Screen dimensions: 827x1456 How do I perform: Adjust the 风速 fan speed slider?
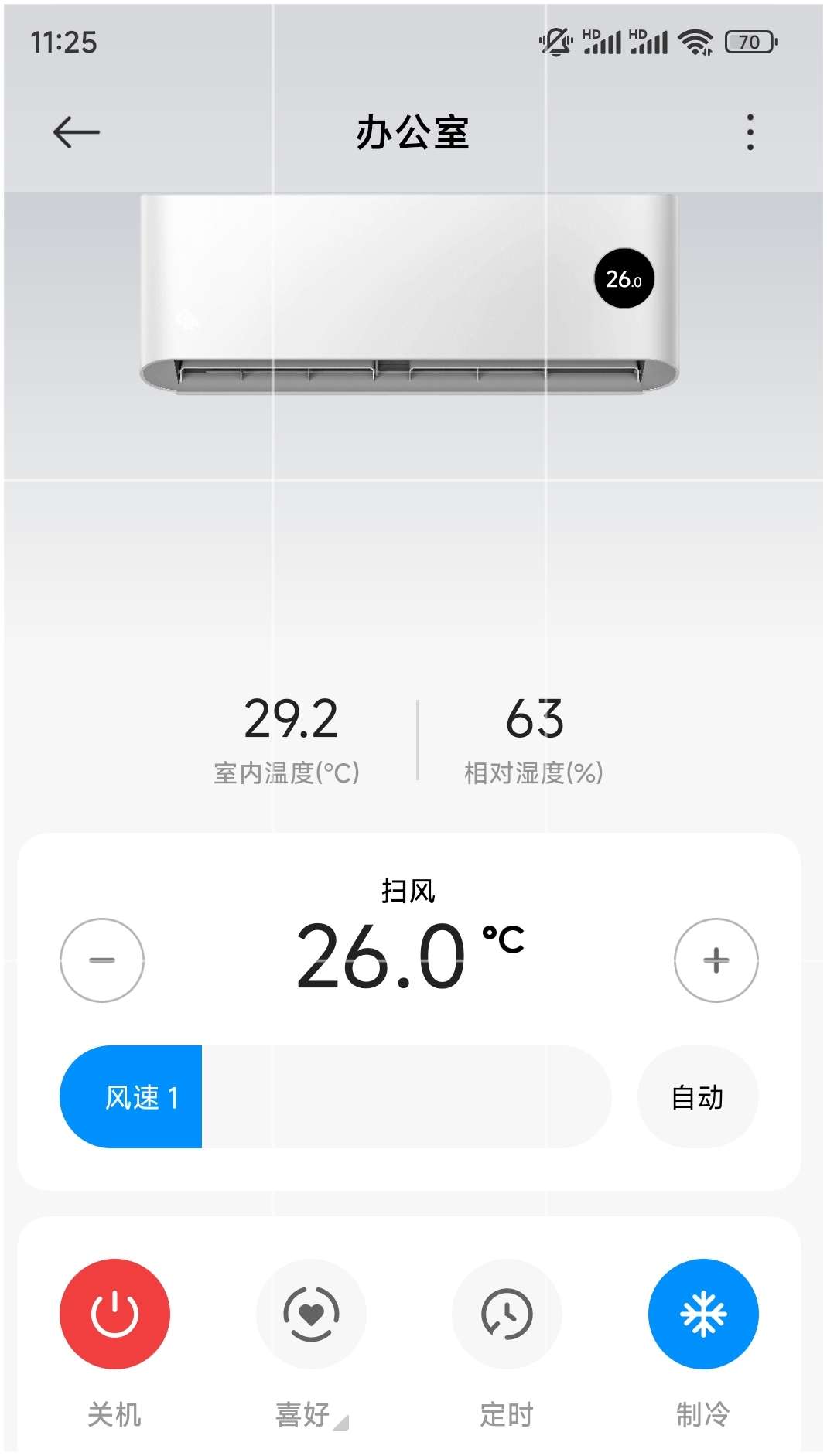335,1096
